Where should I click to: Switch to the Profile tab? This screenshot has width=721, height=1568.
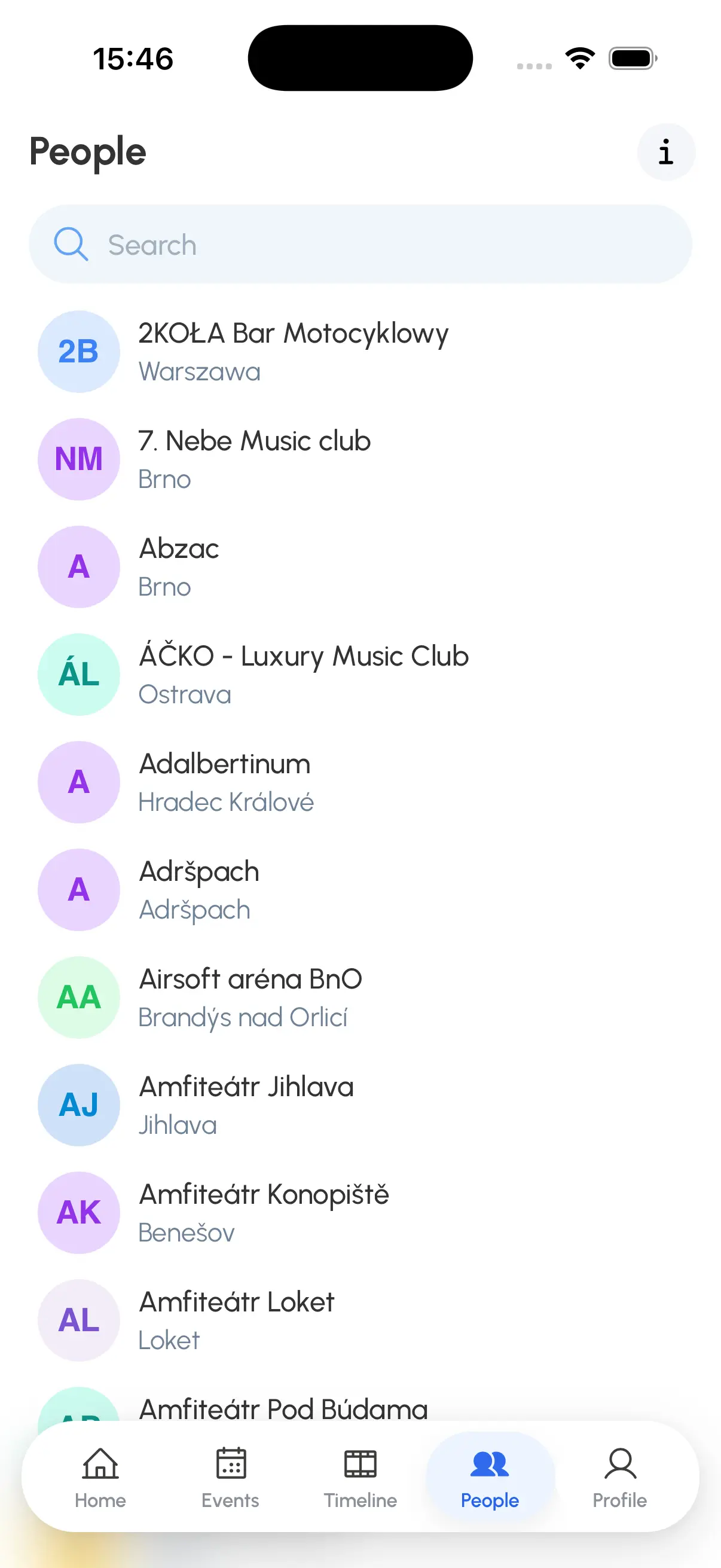(x=619, y=1477)
